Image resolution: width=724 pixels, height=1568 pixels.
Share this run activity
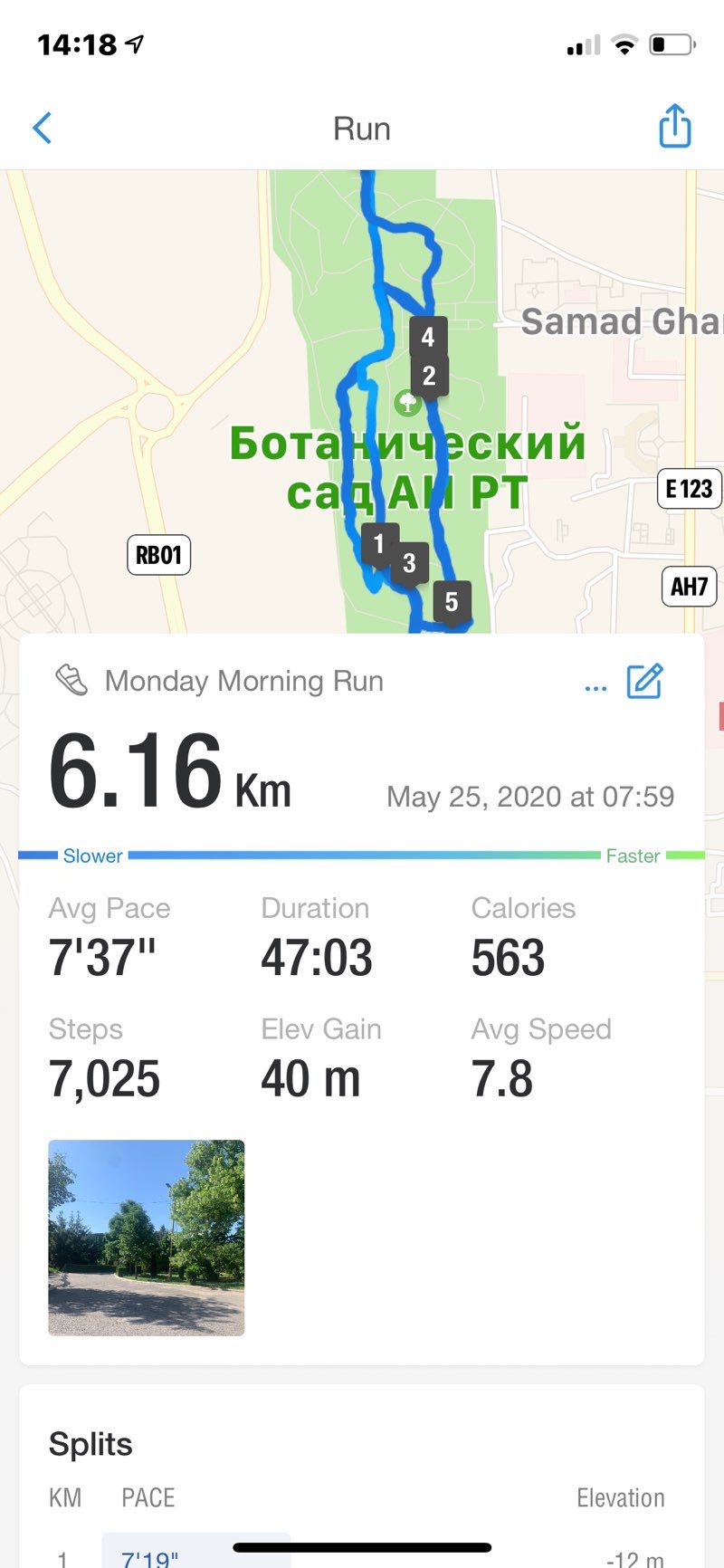[674, 126]
